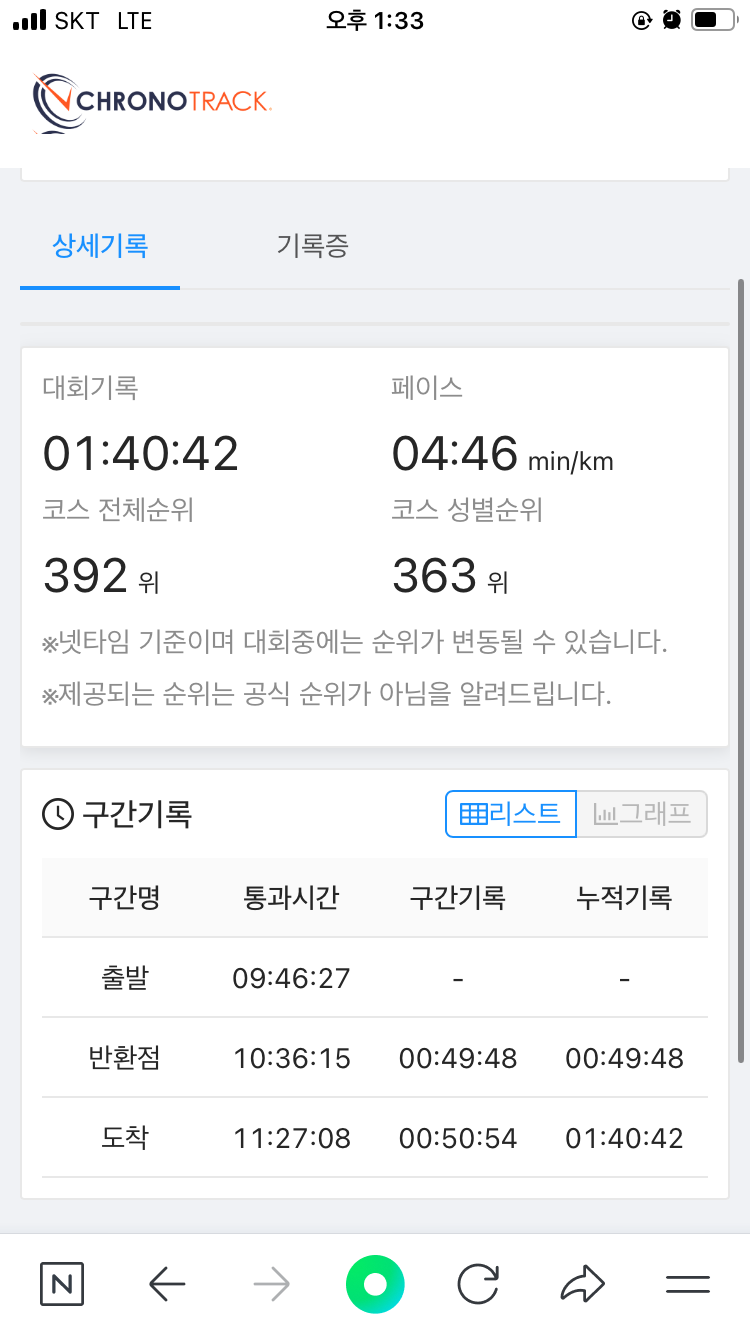Switch to the 기록증 tab
Screen dimensions: 750x1334
pyautogui.click(x=313, y=246)
